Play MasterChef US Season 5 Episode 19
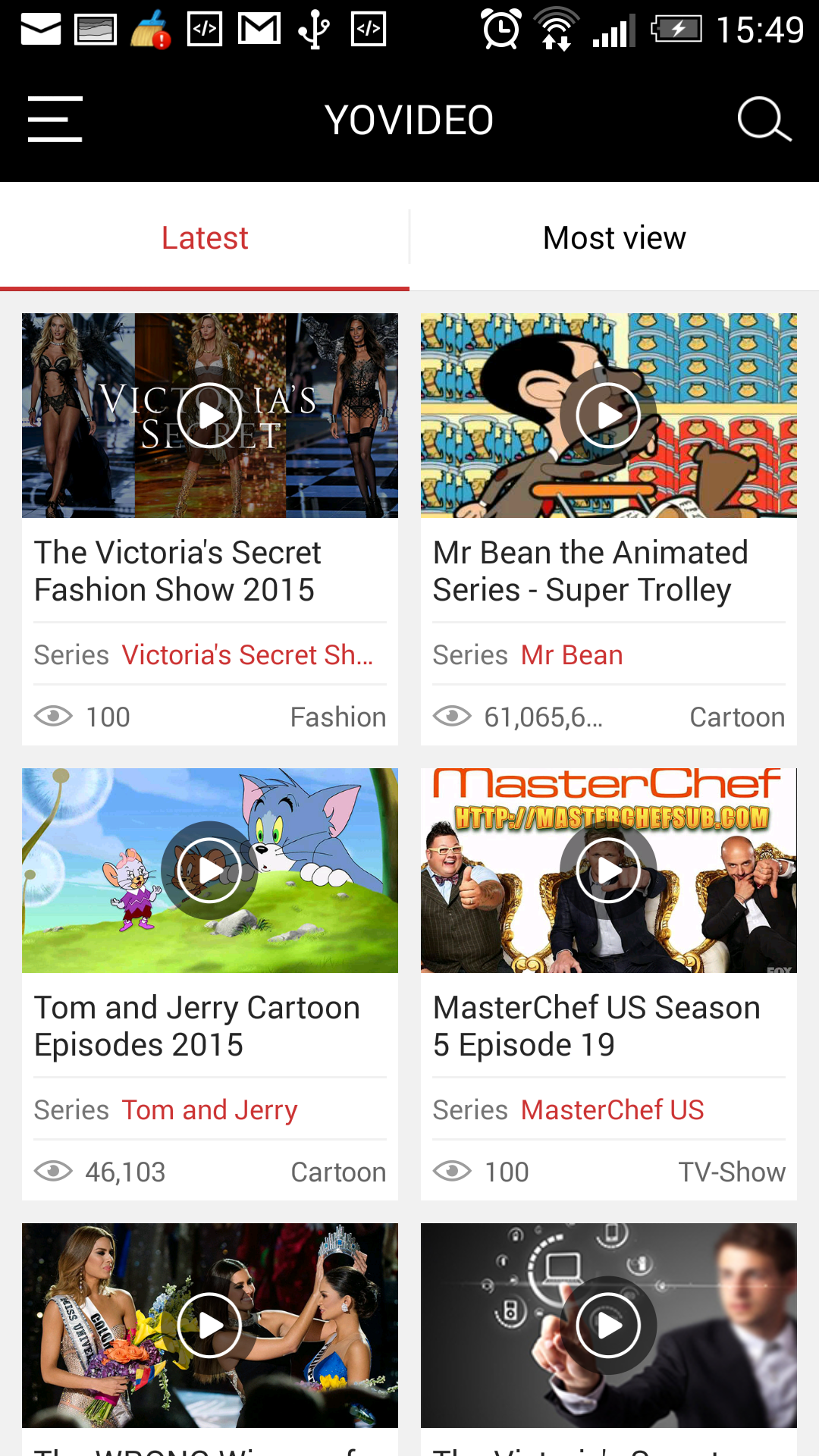This screenshot has width=819, height=1456. point(608,871)
